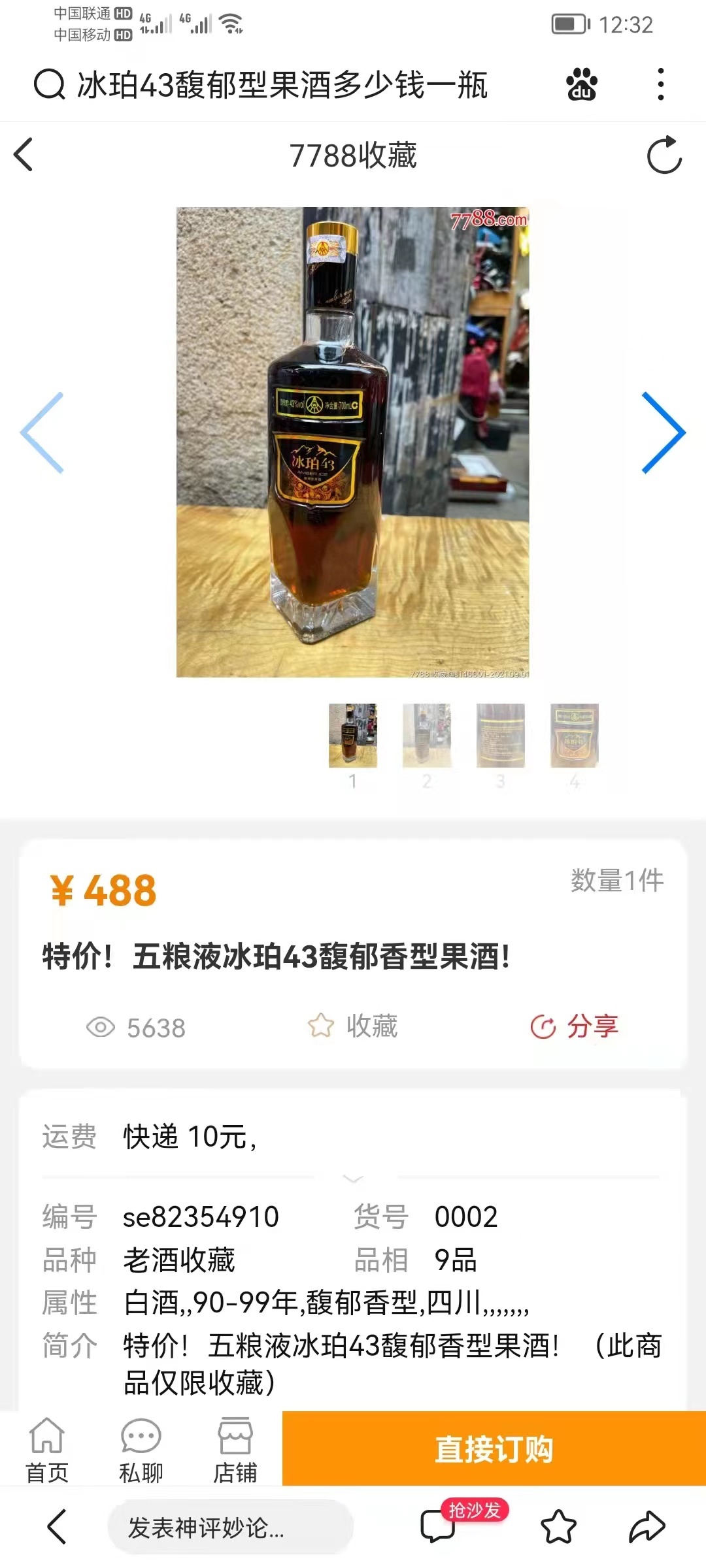Bookmark the page with the star icon
This screenshot has width=706, height=1568.
(x=558, y=1527)
